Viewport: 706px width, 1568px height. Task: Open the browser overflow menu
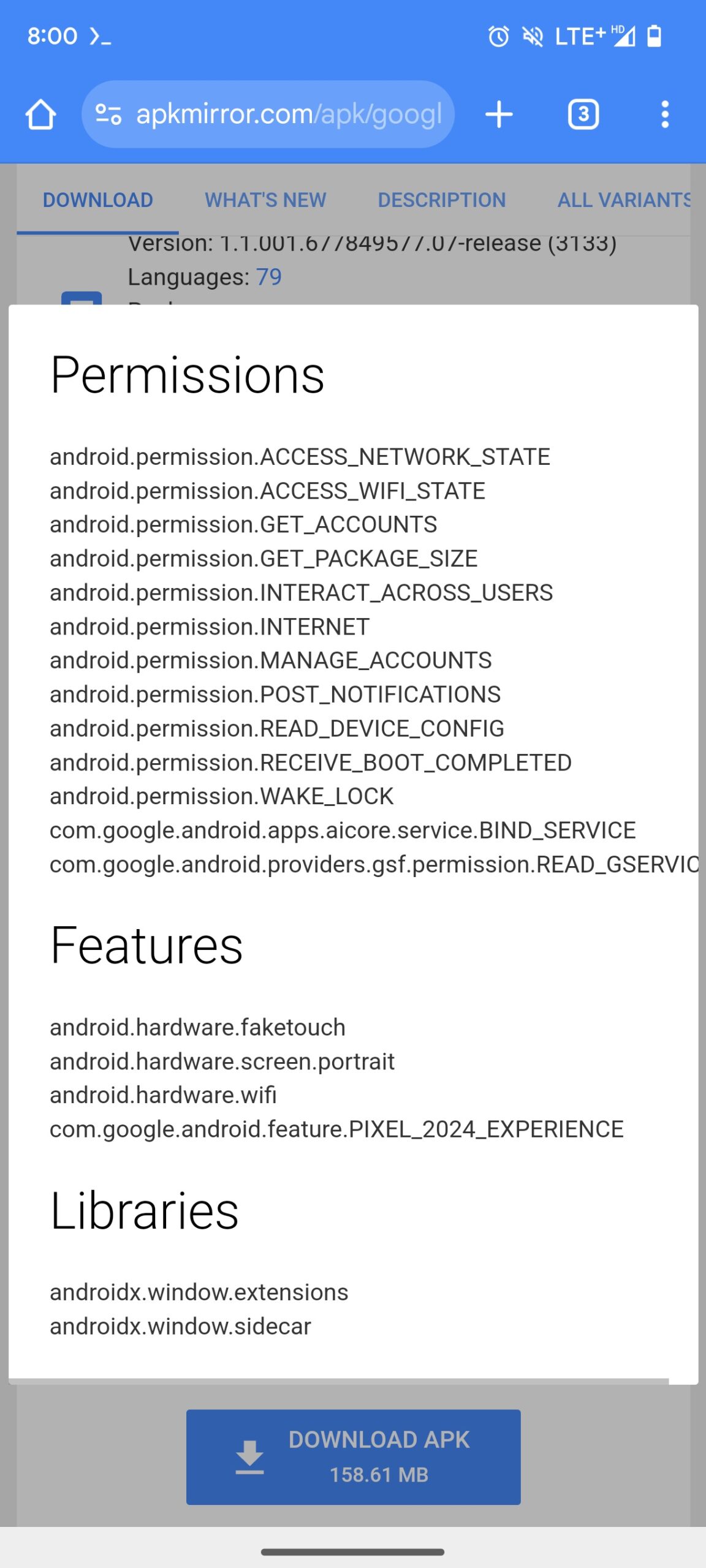click(x=665, y=115)
